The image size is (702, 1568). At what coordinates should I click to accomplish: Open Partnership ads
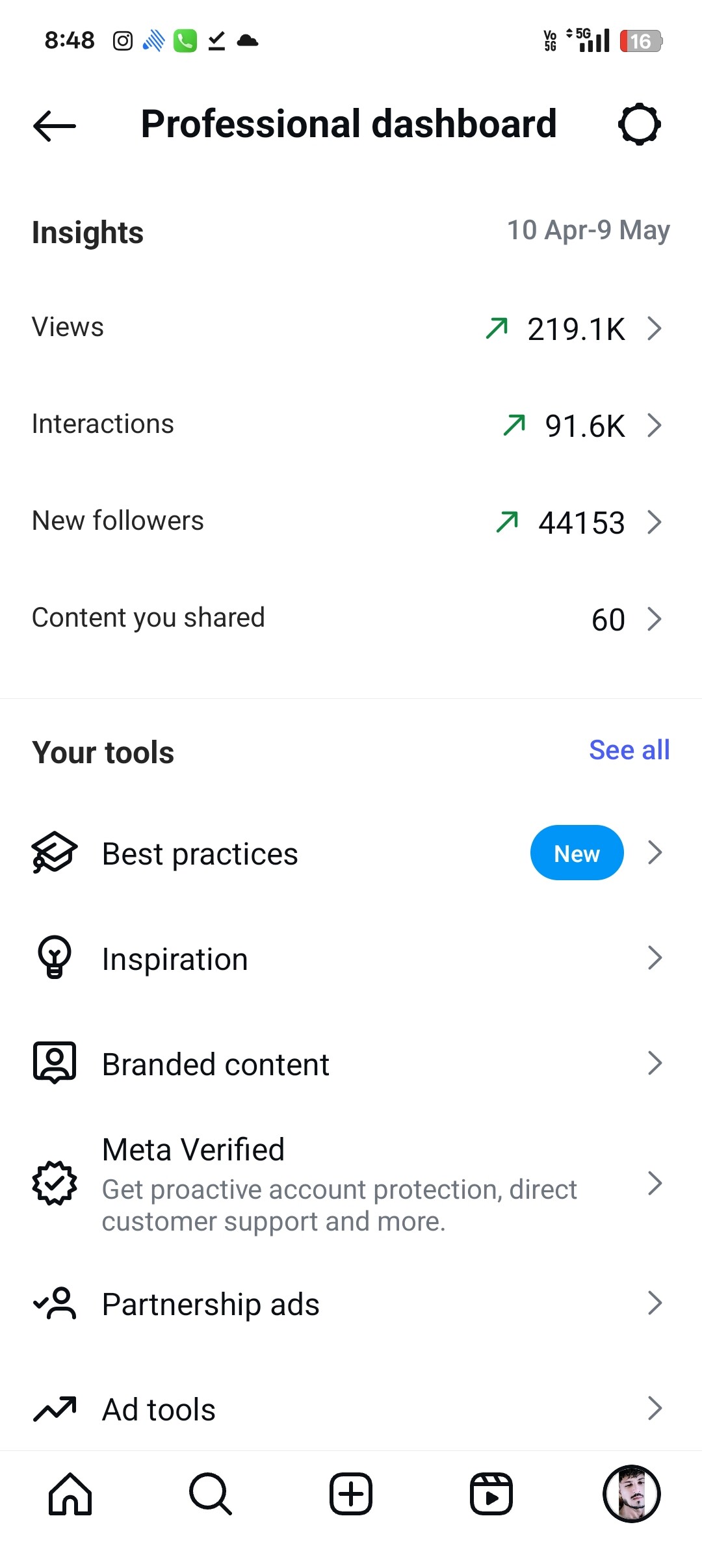coord(351,1303)
